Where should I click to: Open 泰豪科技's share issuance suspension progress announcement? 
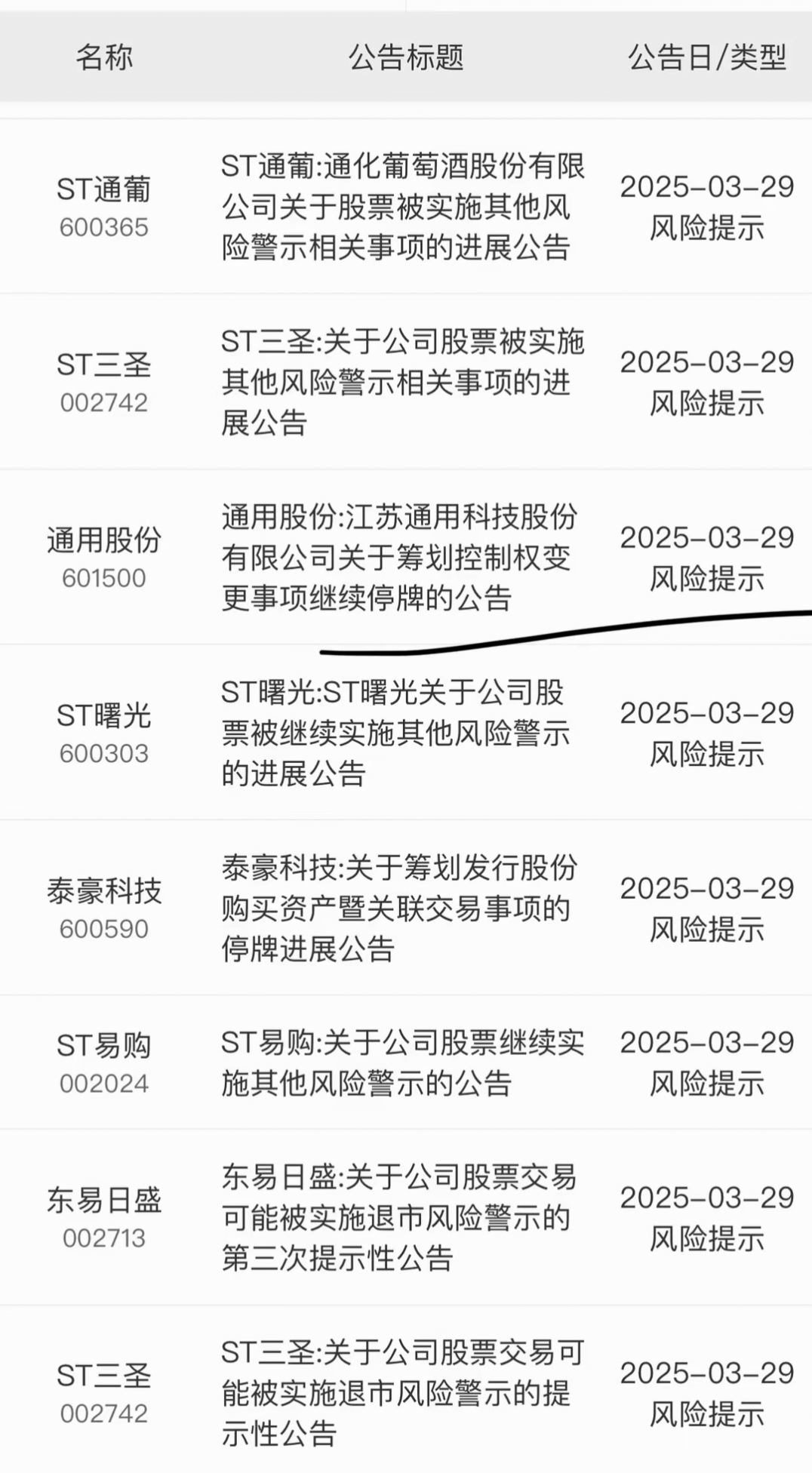pos(400,906)
